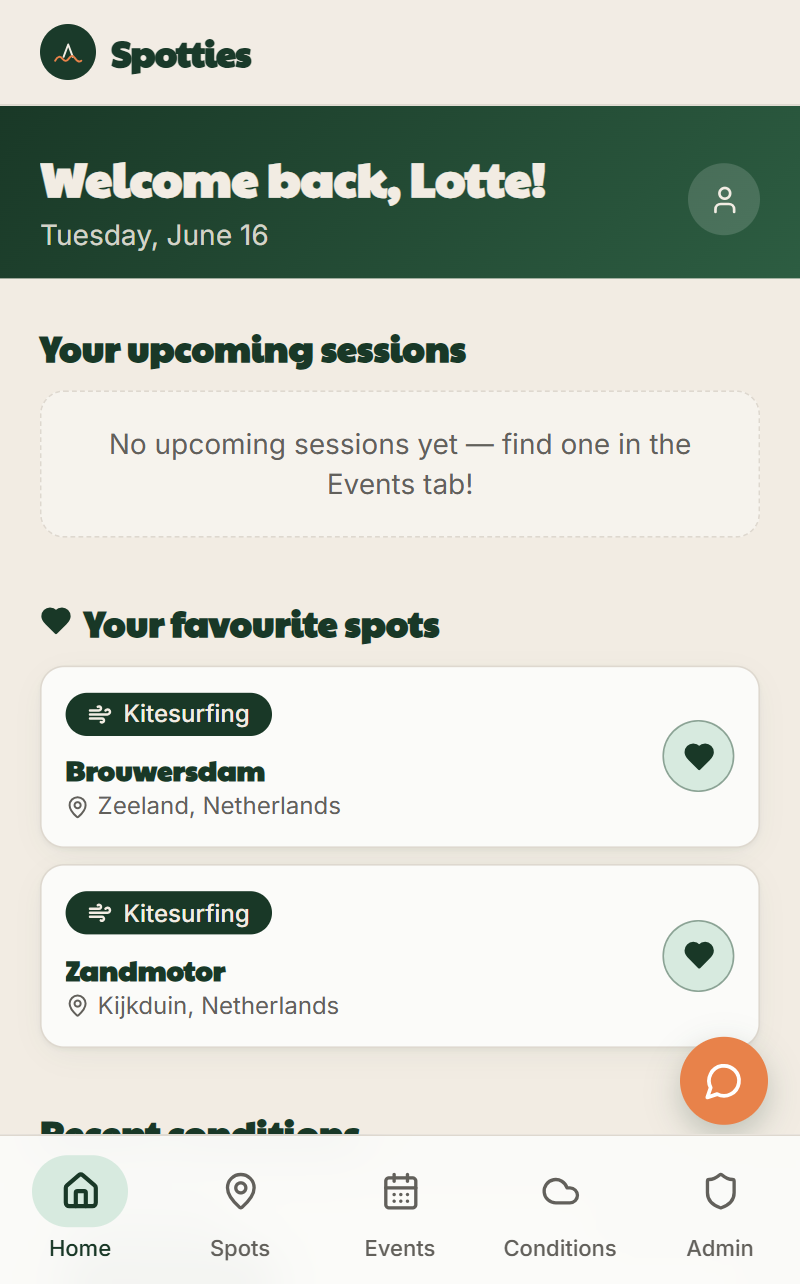Open the profile icon in the welcome banner
800x1284 pixels.
724,199
